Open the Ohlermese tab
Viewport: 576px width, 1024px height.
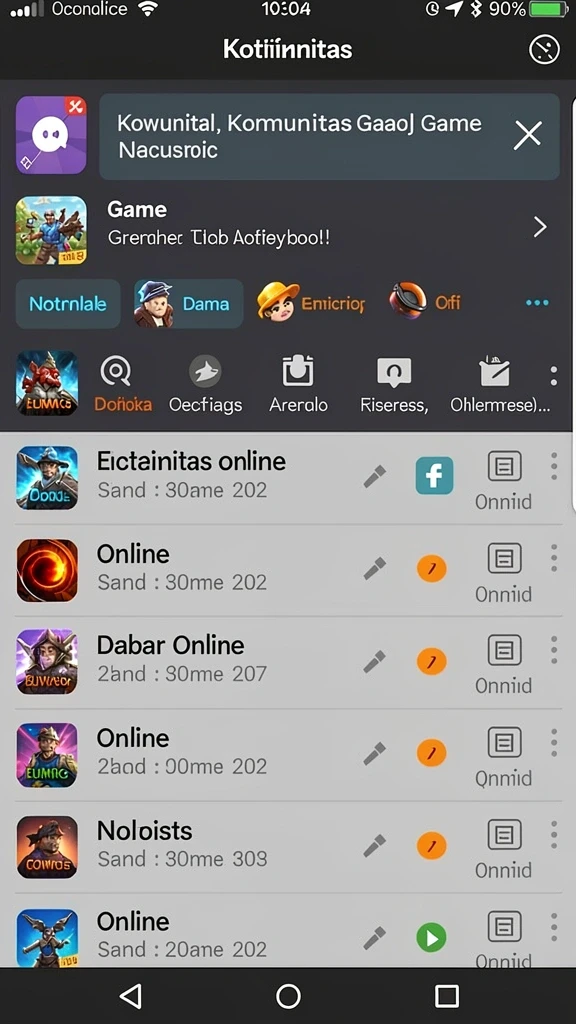500,387
